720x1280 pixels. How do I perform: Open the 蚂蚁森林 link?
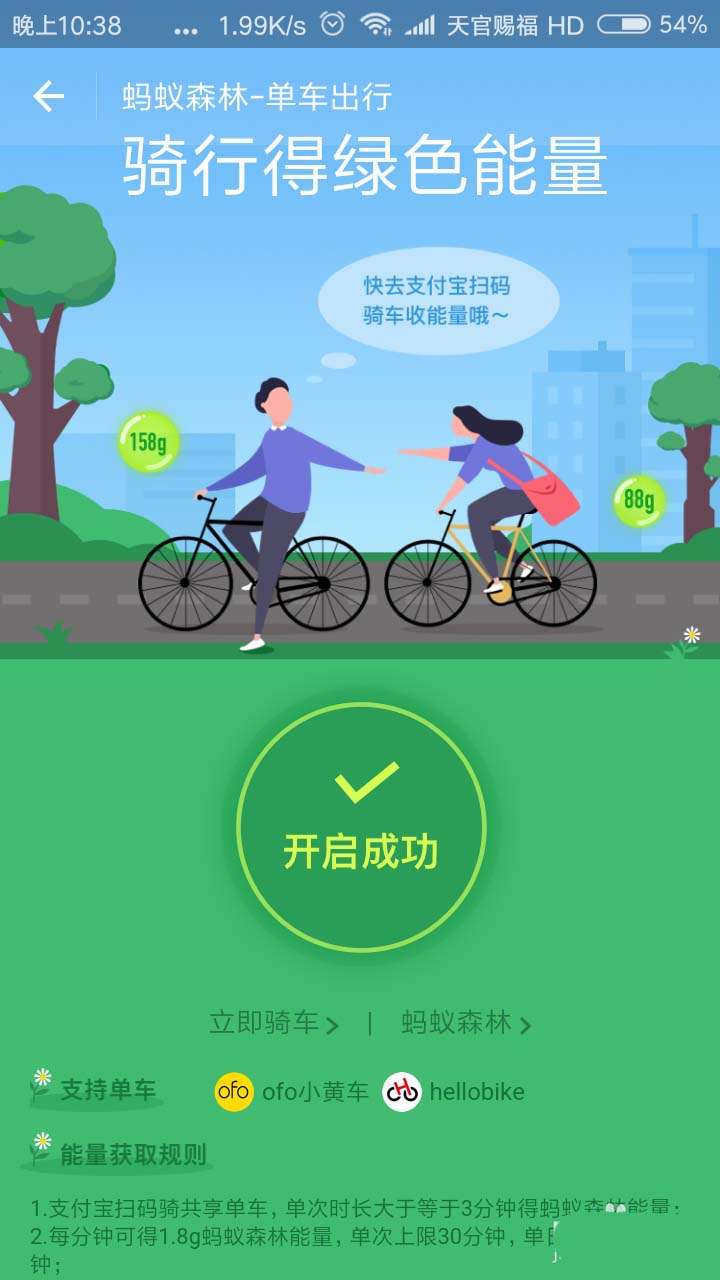point(465,1023)
